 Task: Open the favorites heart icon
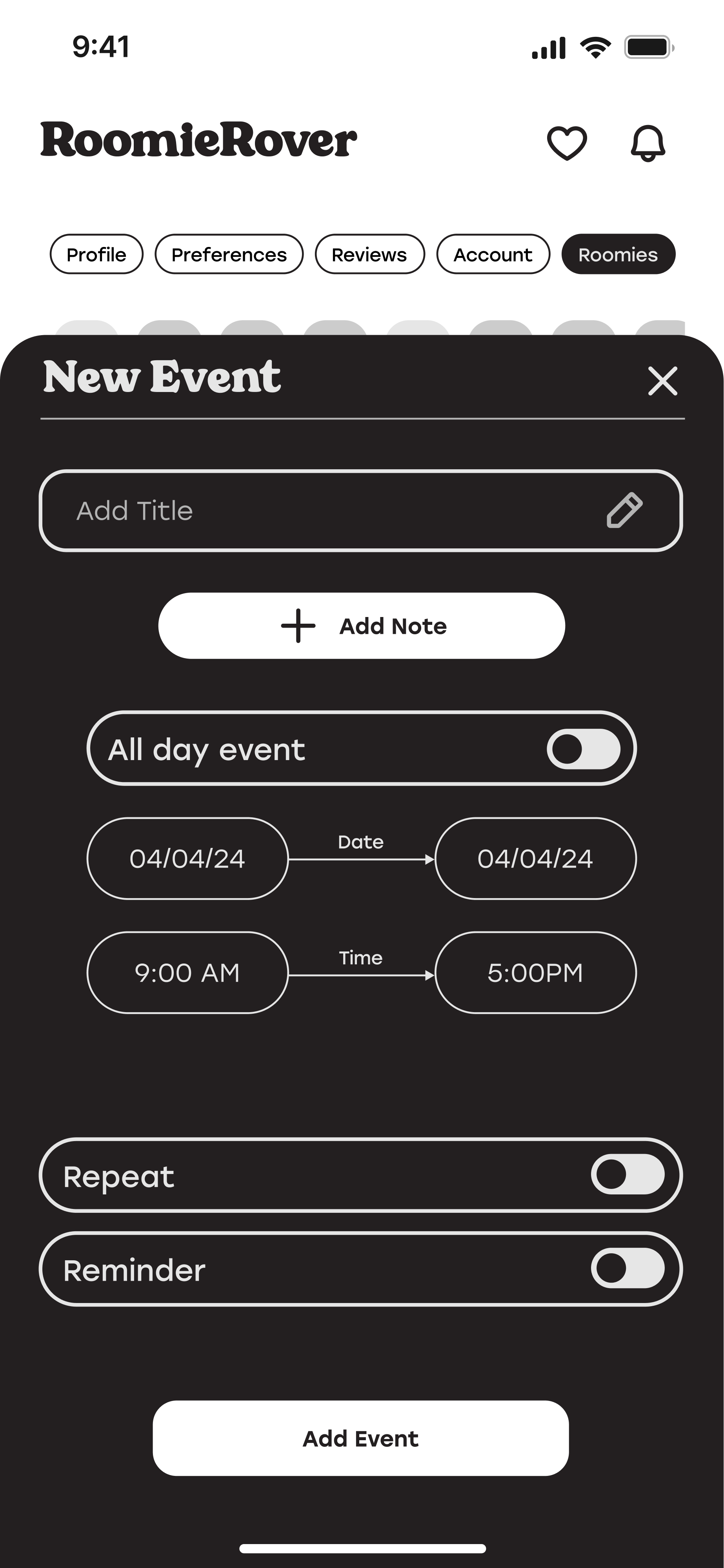point(566,143)
